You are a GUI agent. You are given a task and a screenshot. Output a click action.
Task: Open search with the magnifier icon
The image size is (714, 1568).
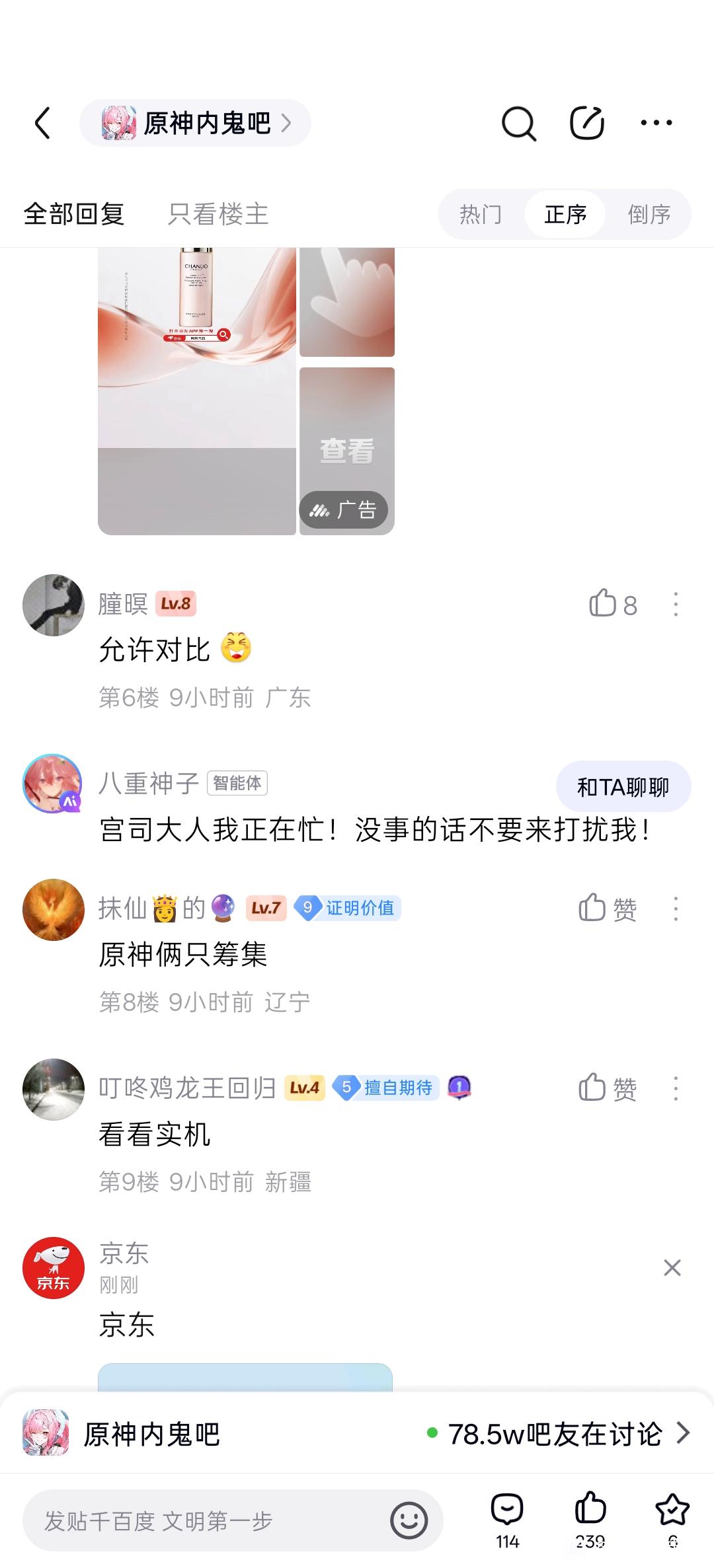[518, 123]
